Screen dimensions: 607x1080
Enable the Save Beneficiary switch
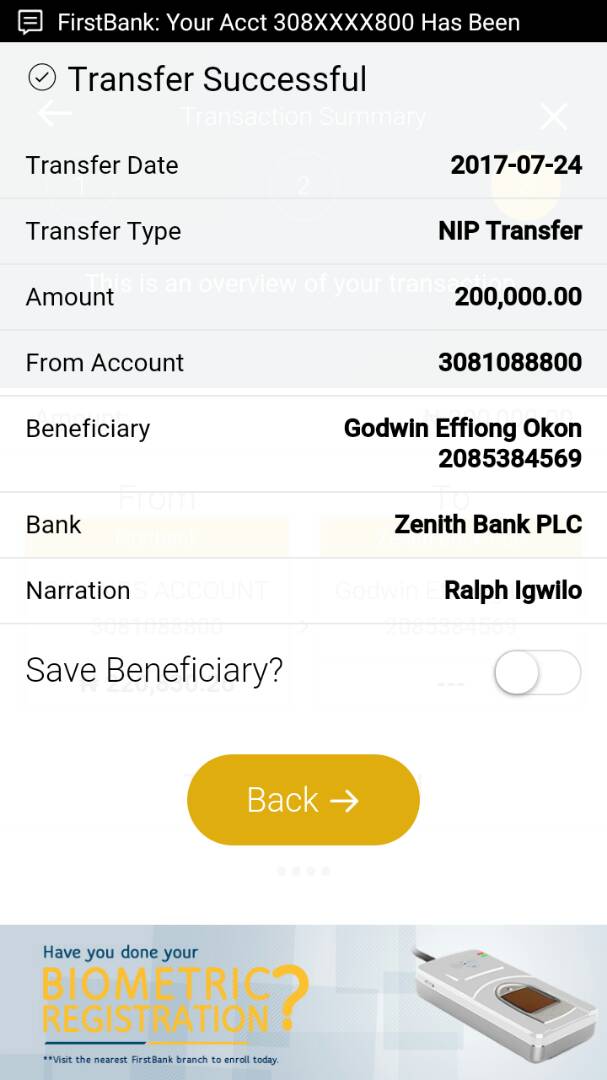click(x=537, y=672)
